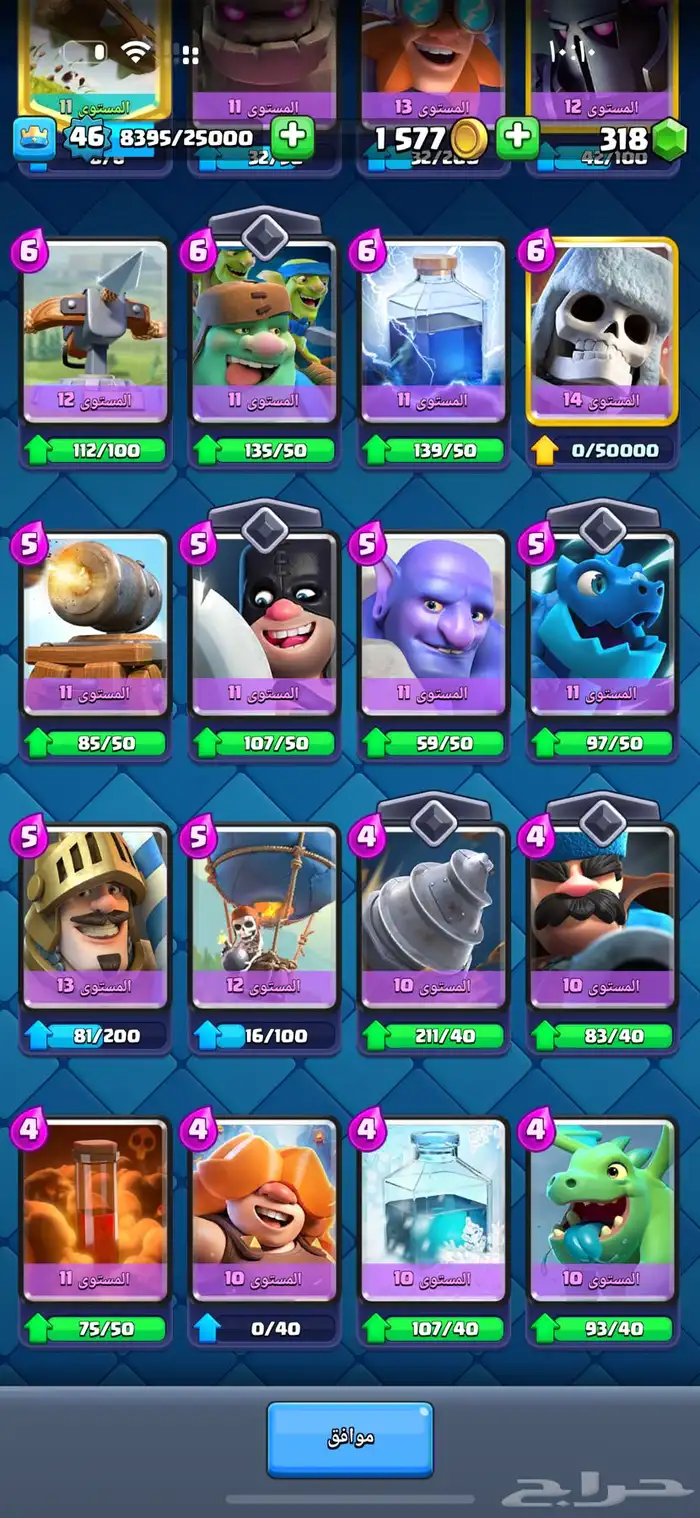Buy gold with the plus beside the coin
700x1518 pixels.
click(x=517, y=137)
